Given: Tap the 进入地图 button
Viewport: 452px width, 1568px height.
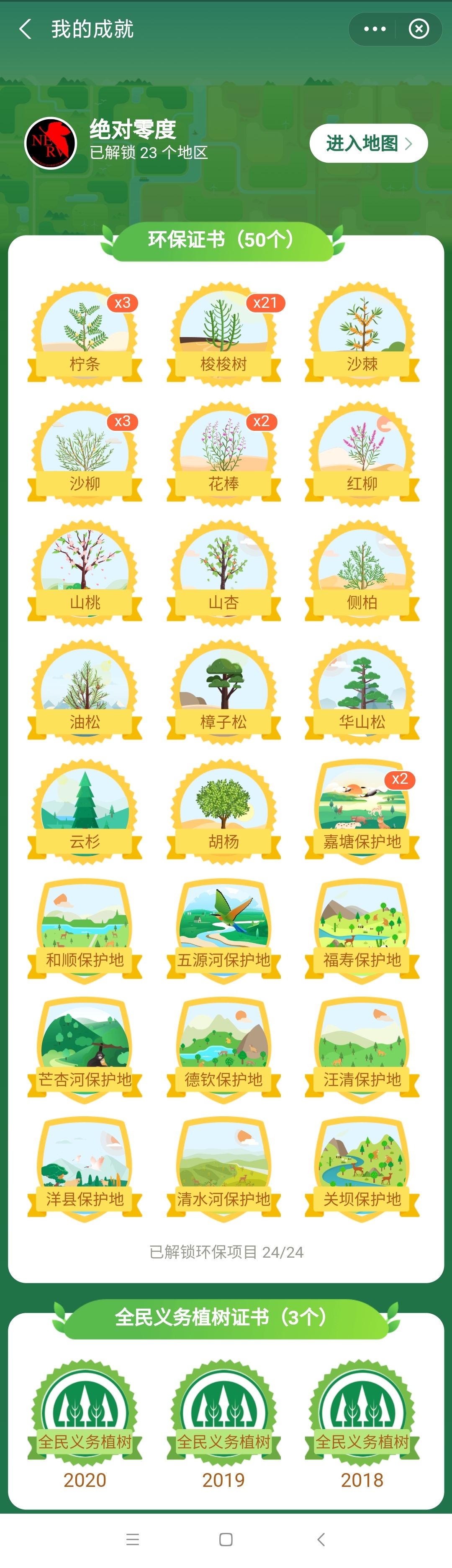Looking at the screenshot, I should click(x=368, y=143).
